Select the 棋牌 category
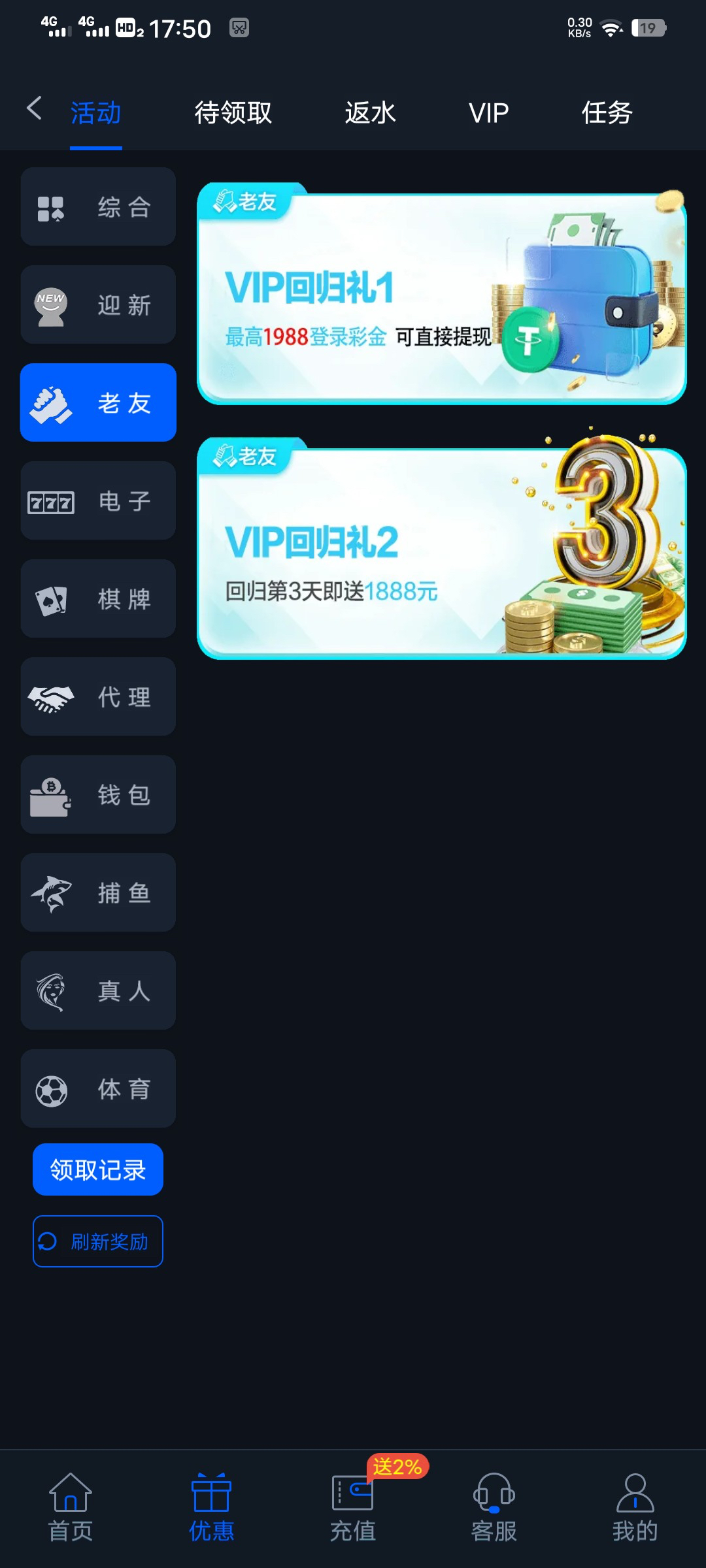 [x=98, y=598]
